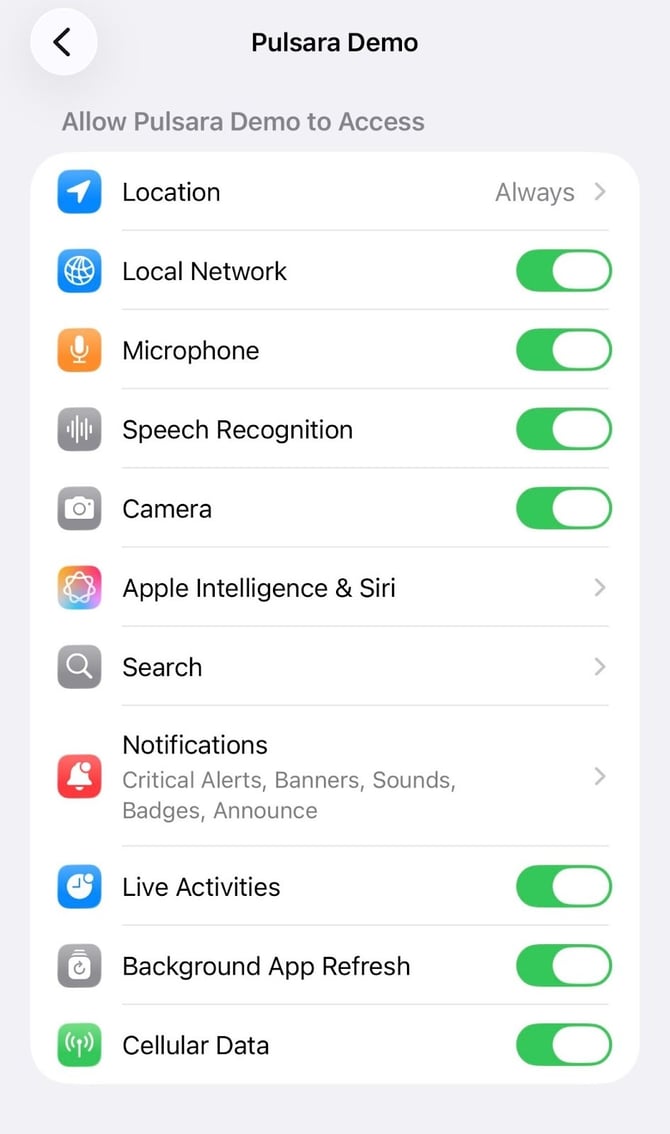
Task: Open Apple Intelligence & Siri settings
Action: (334, 588)
